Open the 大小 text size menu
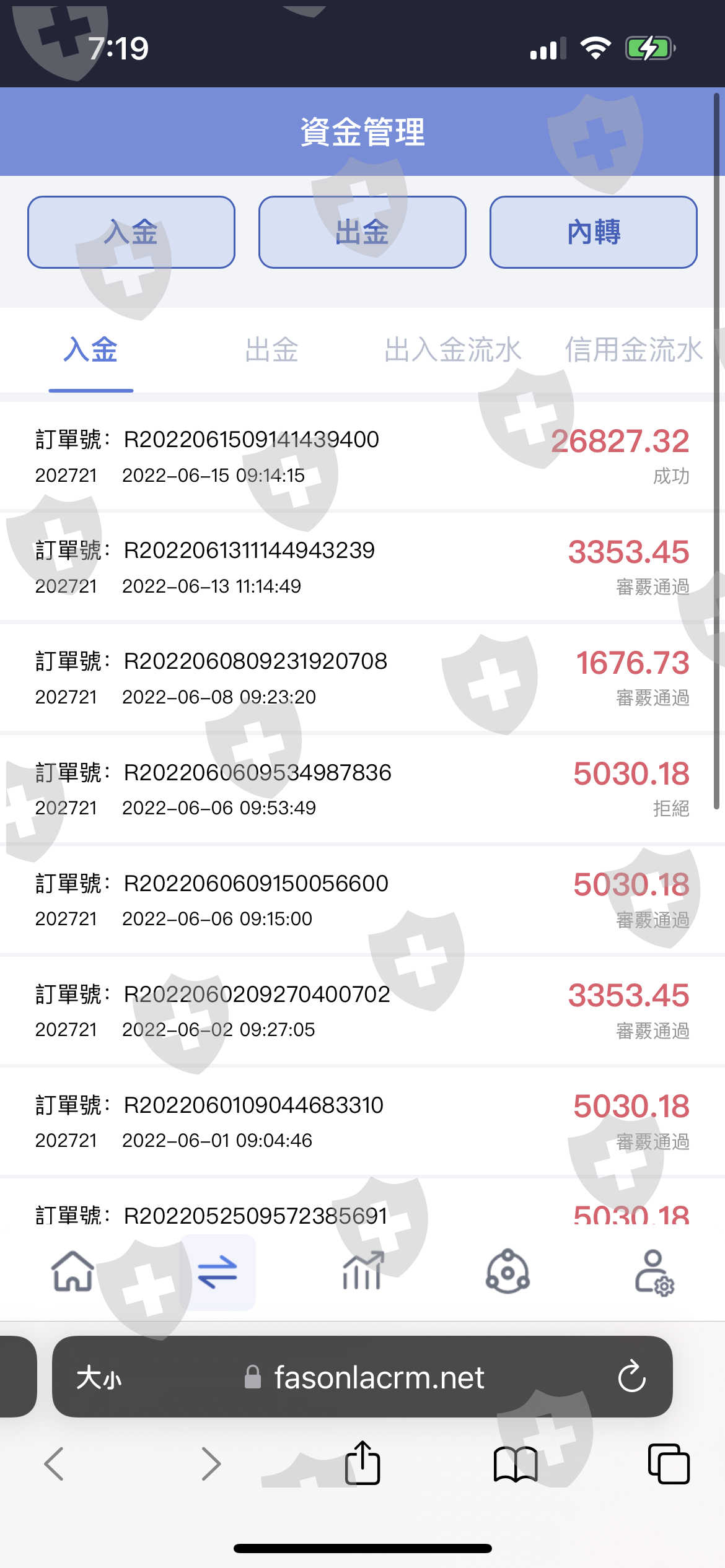The width and height of the screenshot is (725, 1568). [x=99, y=1379]
